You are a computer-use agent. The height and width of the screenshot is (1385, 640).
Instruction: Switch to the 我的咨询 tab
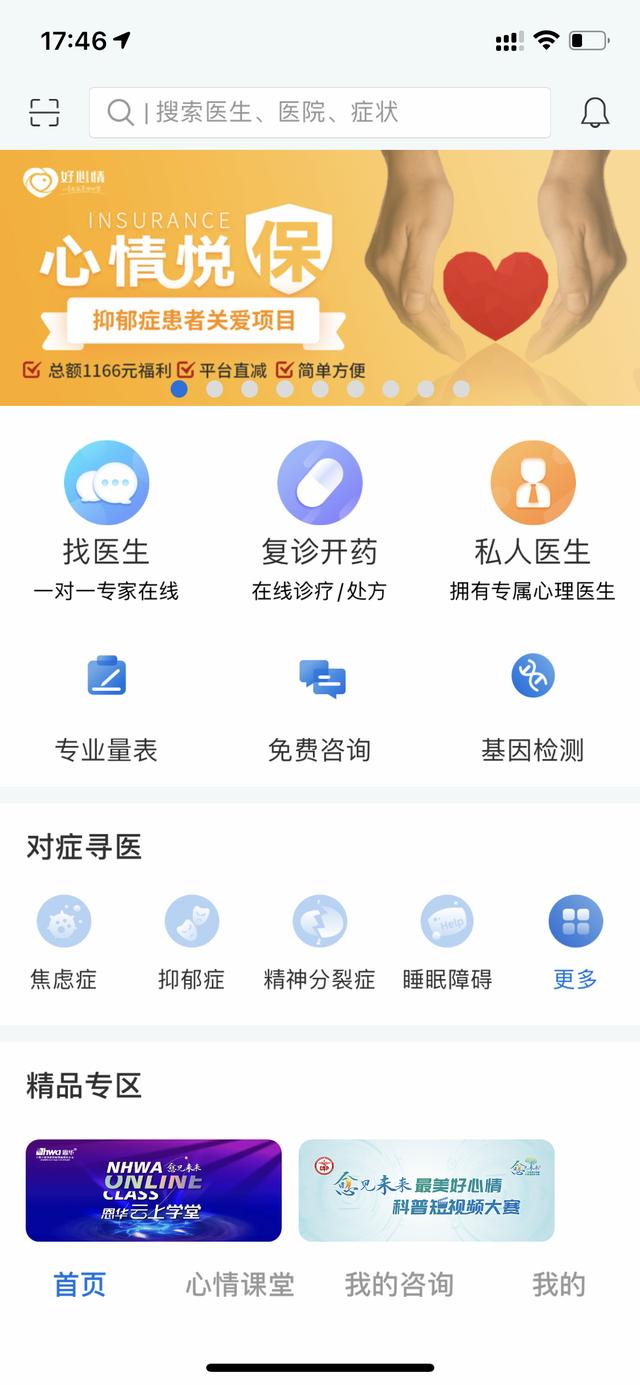(399, 1285)
